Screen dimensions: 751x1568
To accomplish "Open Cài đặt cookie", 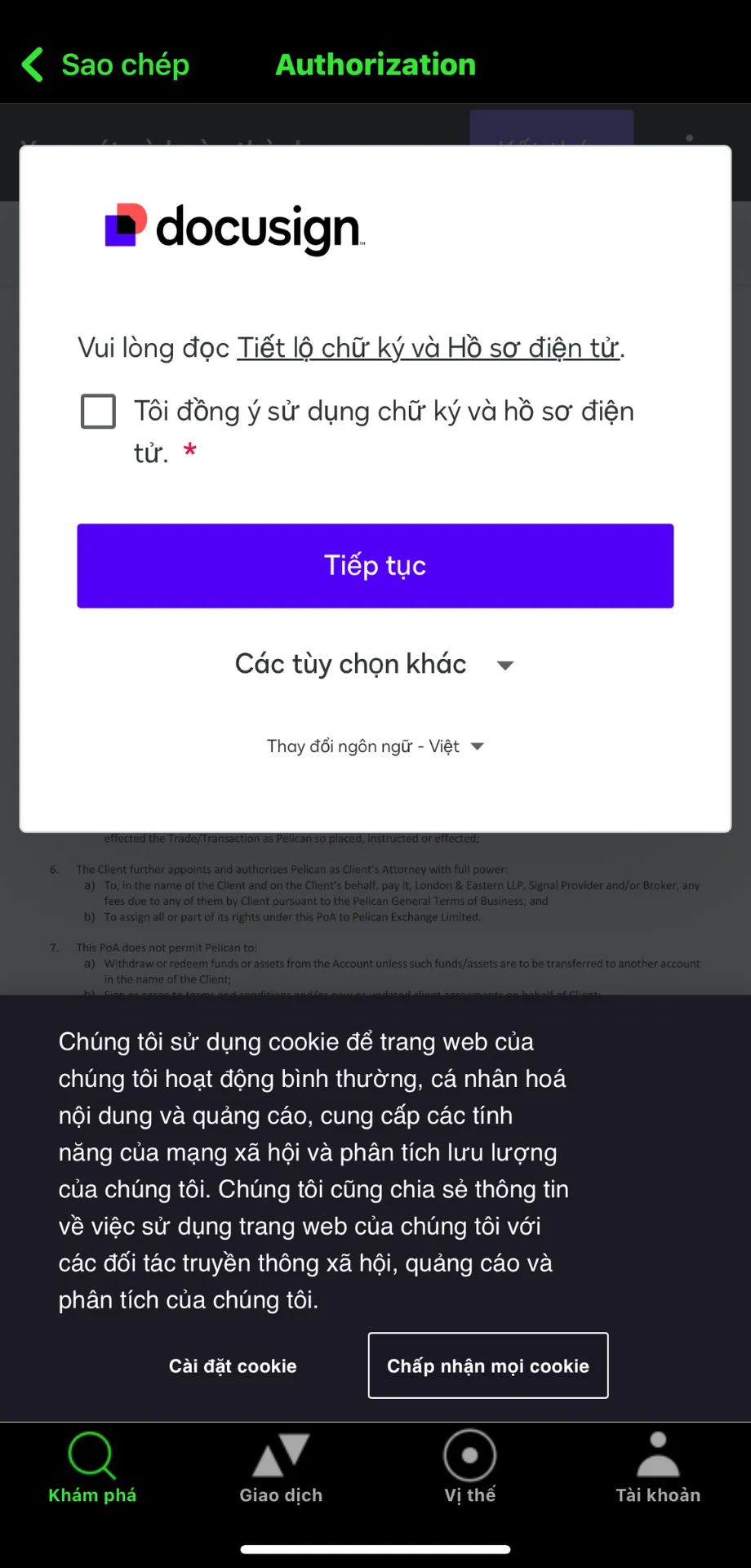I will point(233,1366).
